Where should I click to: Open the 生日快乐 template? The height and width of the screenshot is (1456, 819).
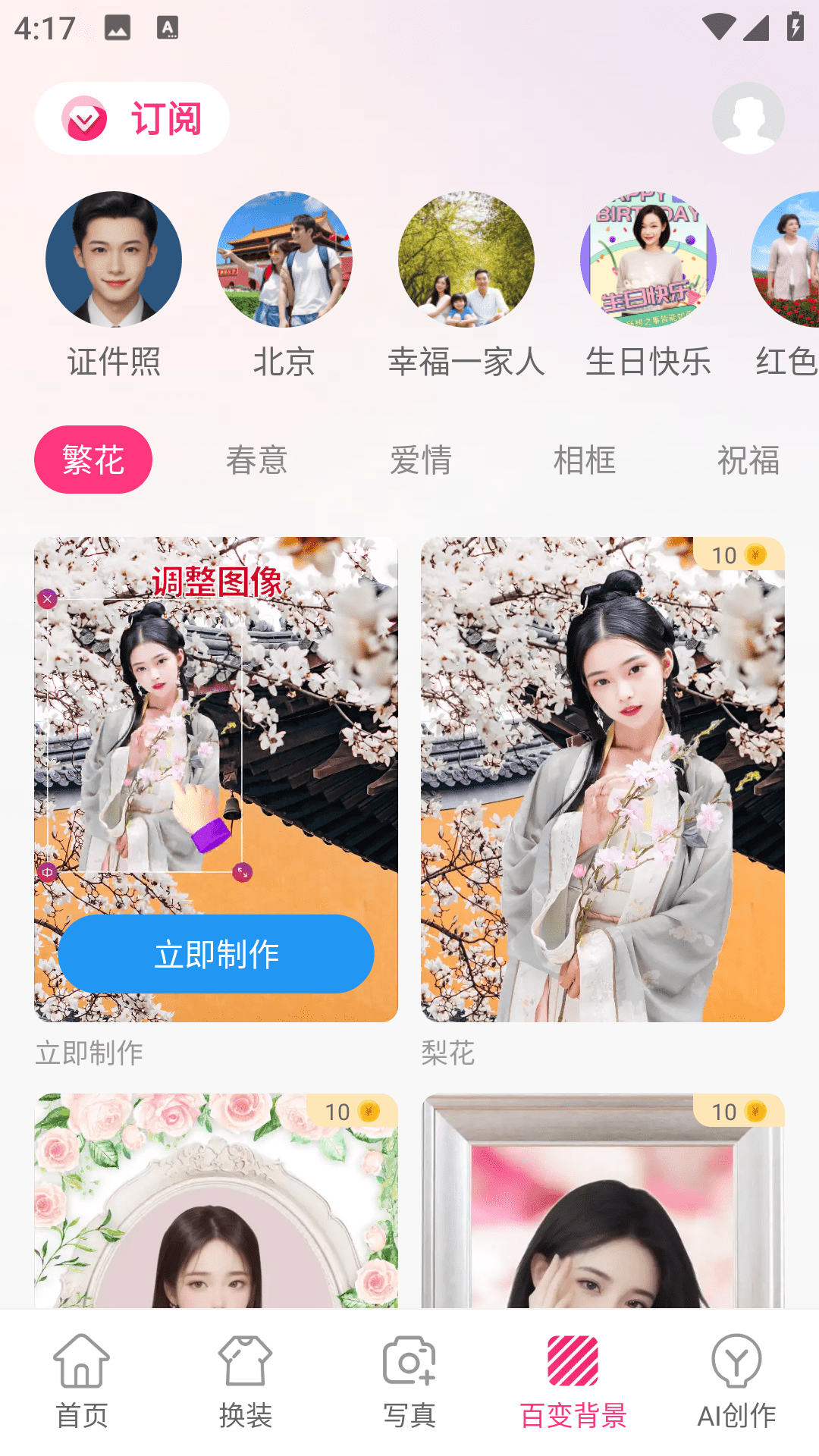[648, 260]
